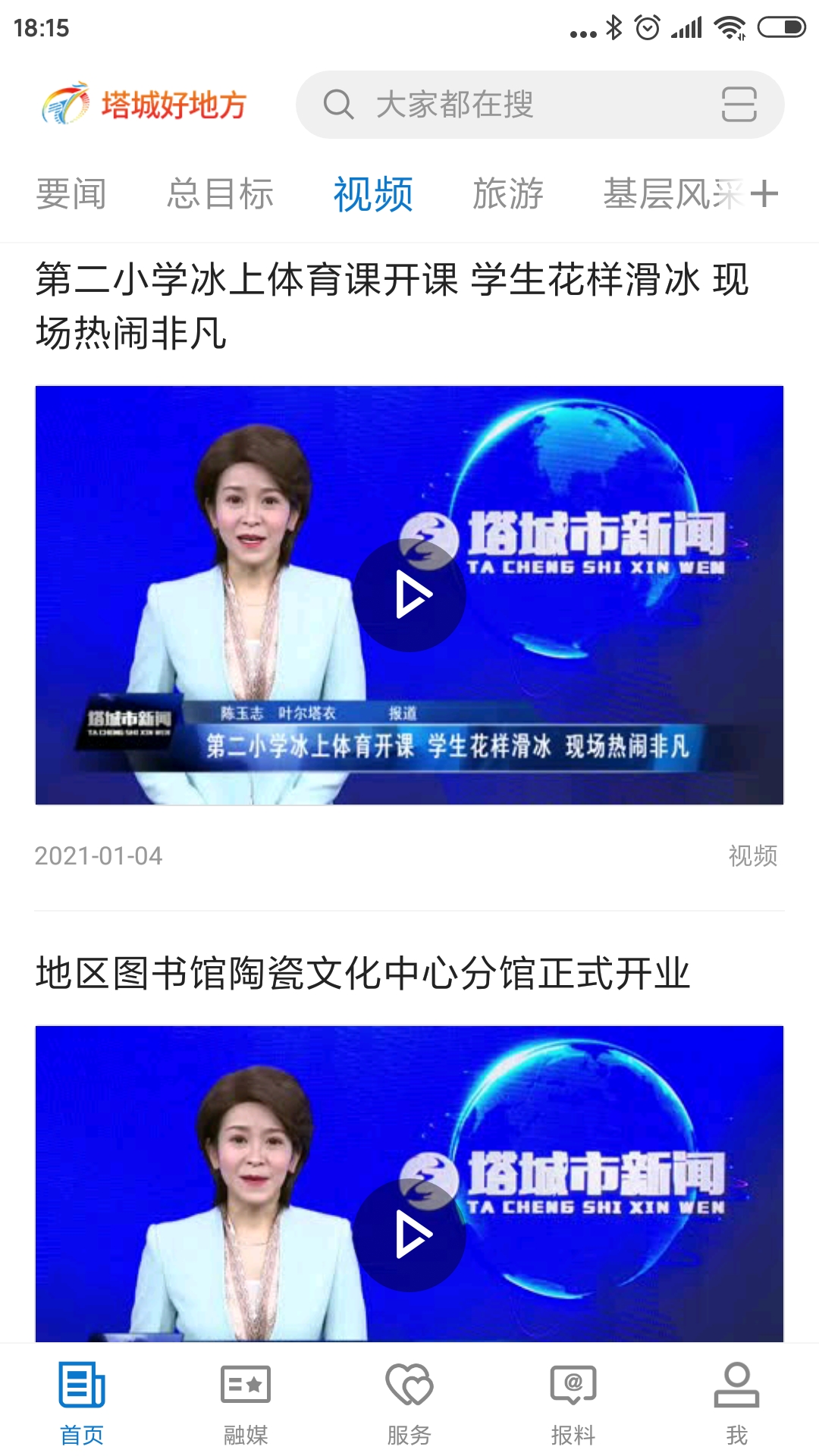Open the 地区图书馆陶瓷文化中心分馆正式开业 headline
This screenshot has height=1456, width=819.
[x=363, y=974]
